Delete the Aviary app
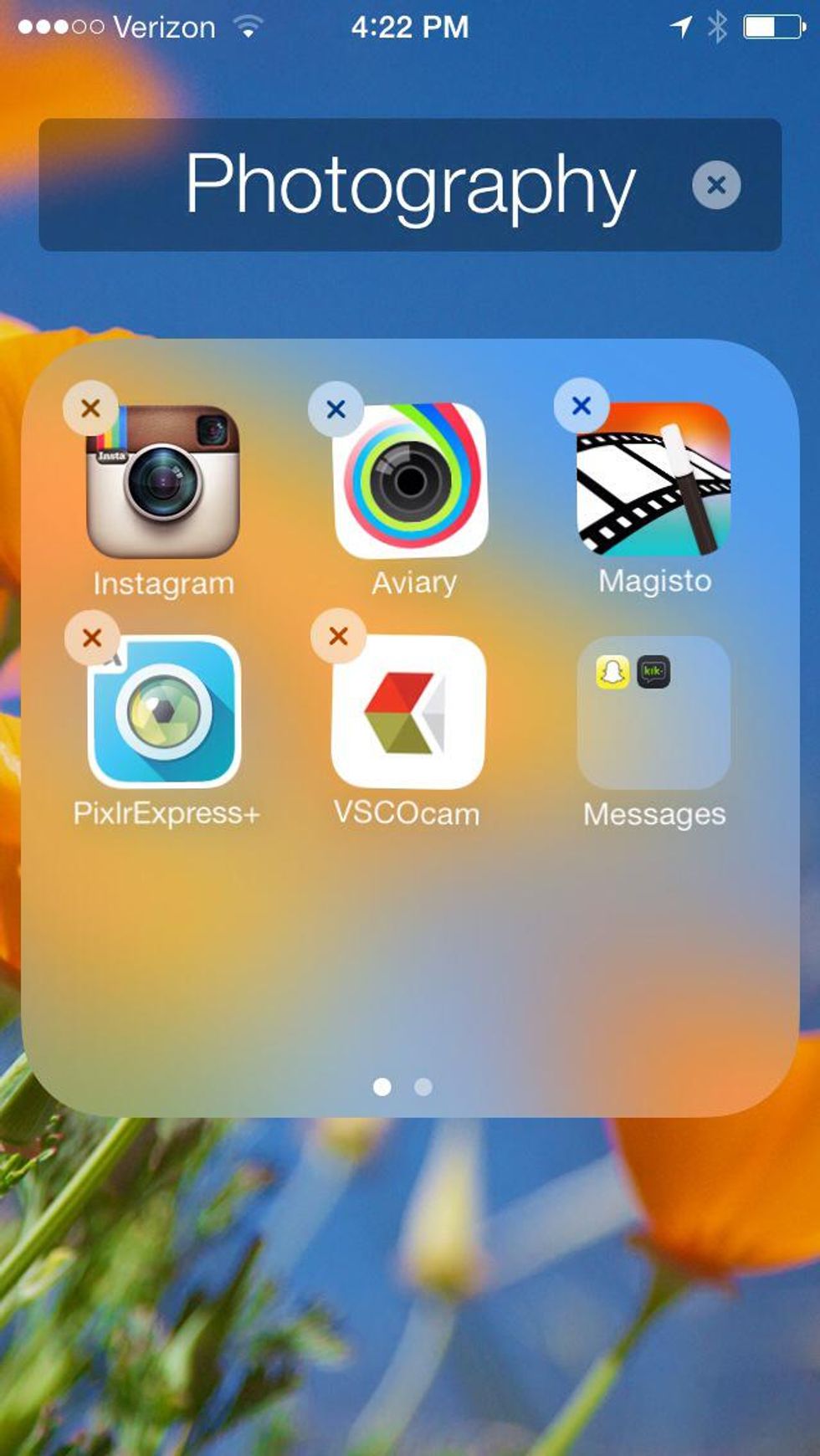This screenshot has height=1456, width=820. [x=336, y=409]
